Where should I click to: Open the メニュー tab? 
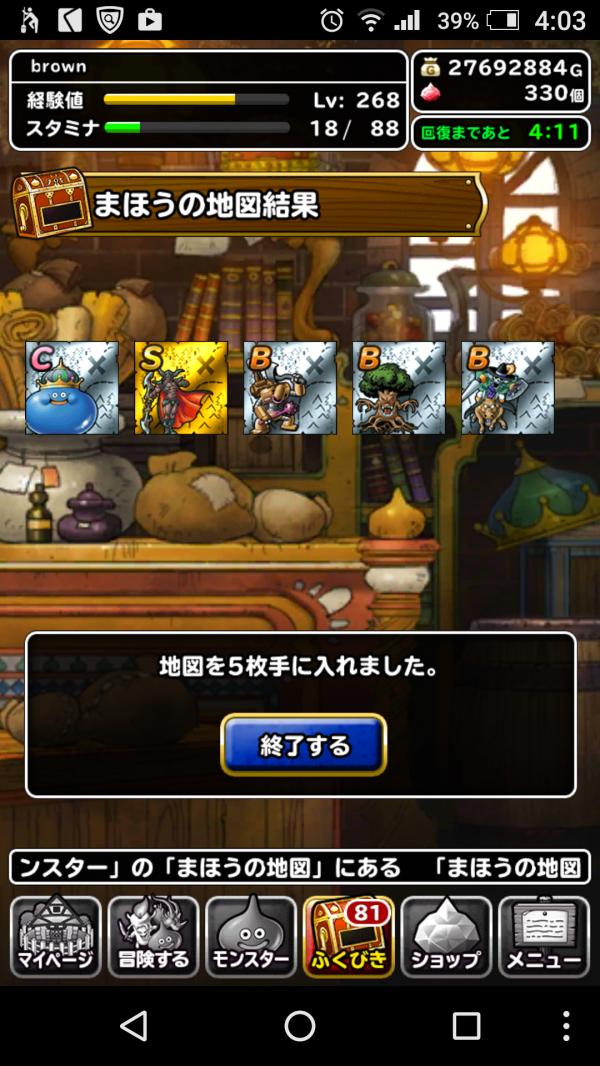543,937
